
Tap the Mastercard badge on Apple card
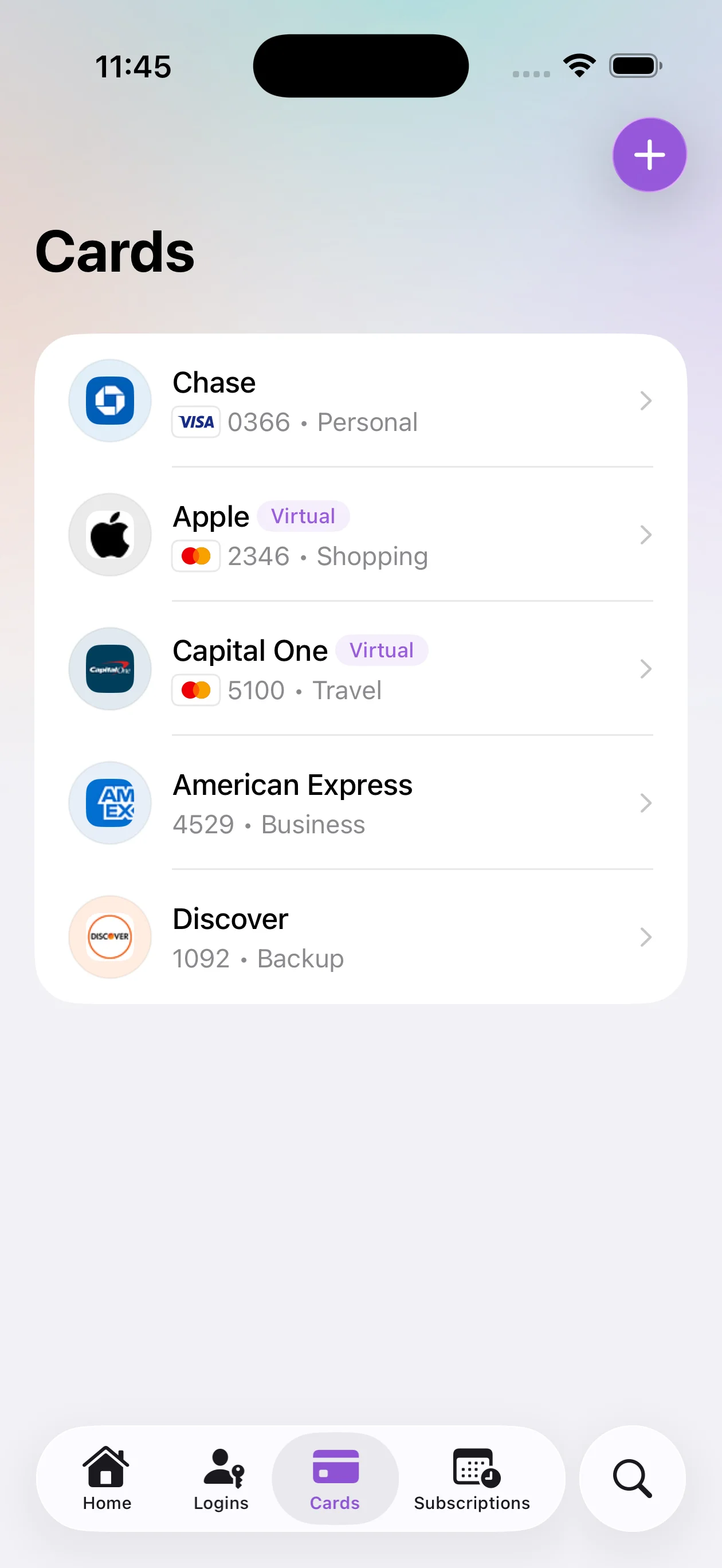coord(195,556)
